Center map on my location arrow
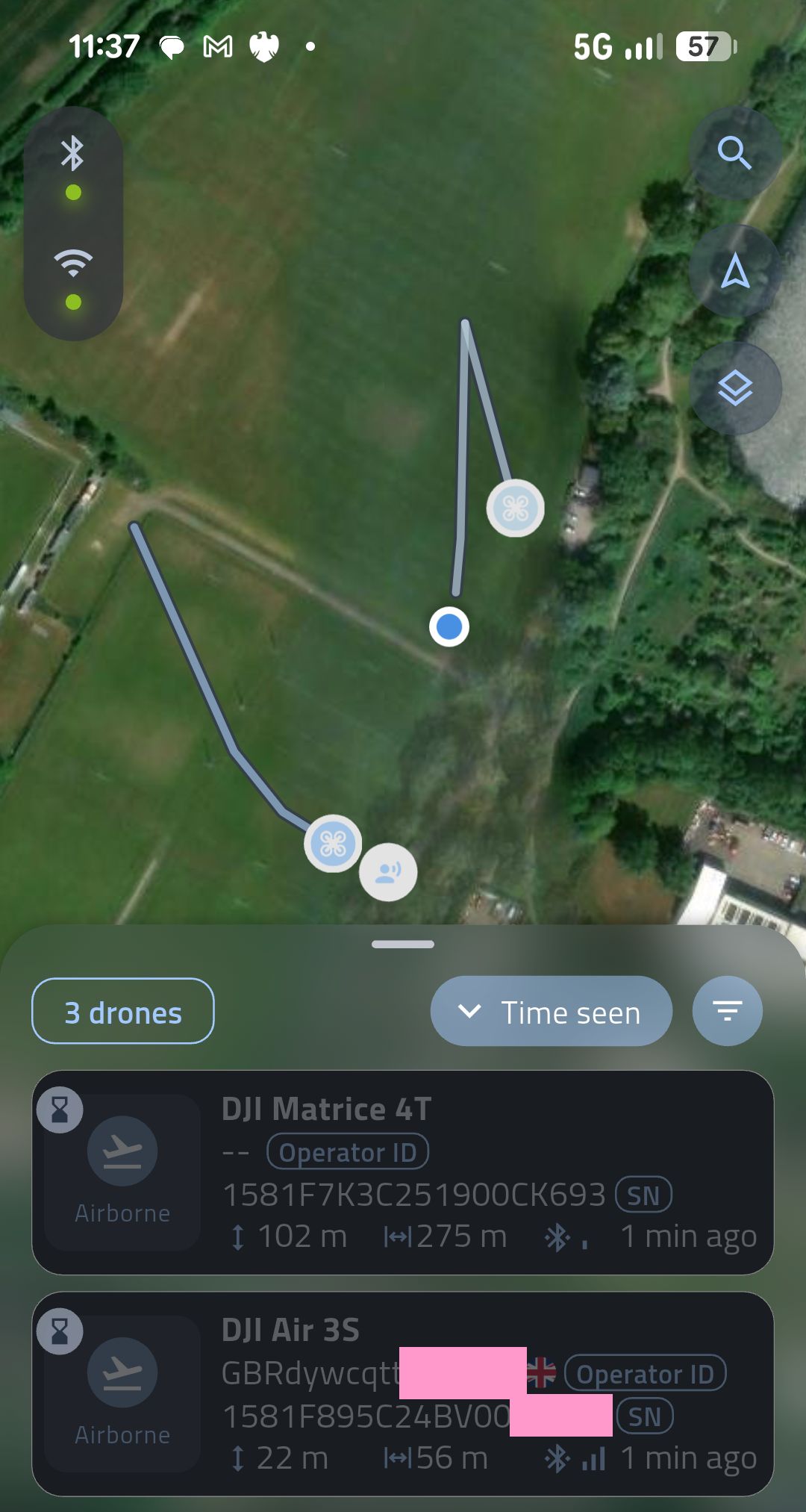 point(734,270)
